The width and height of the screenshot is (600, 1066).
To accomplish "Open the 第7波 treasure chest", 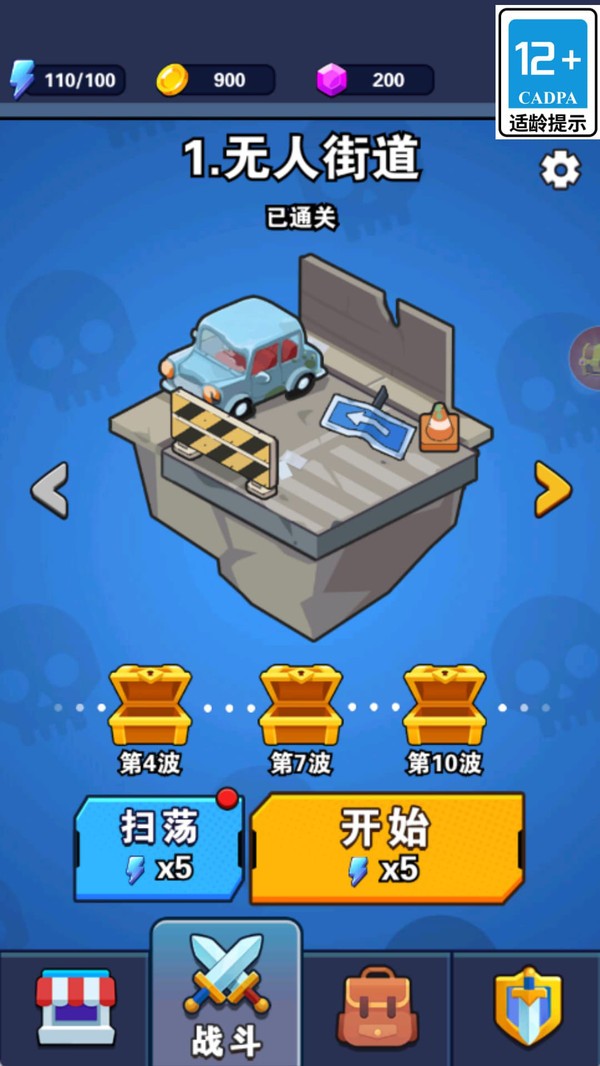I will point(301,705).
